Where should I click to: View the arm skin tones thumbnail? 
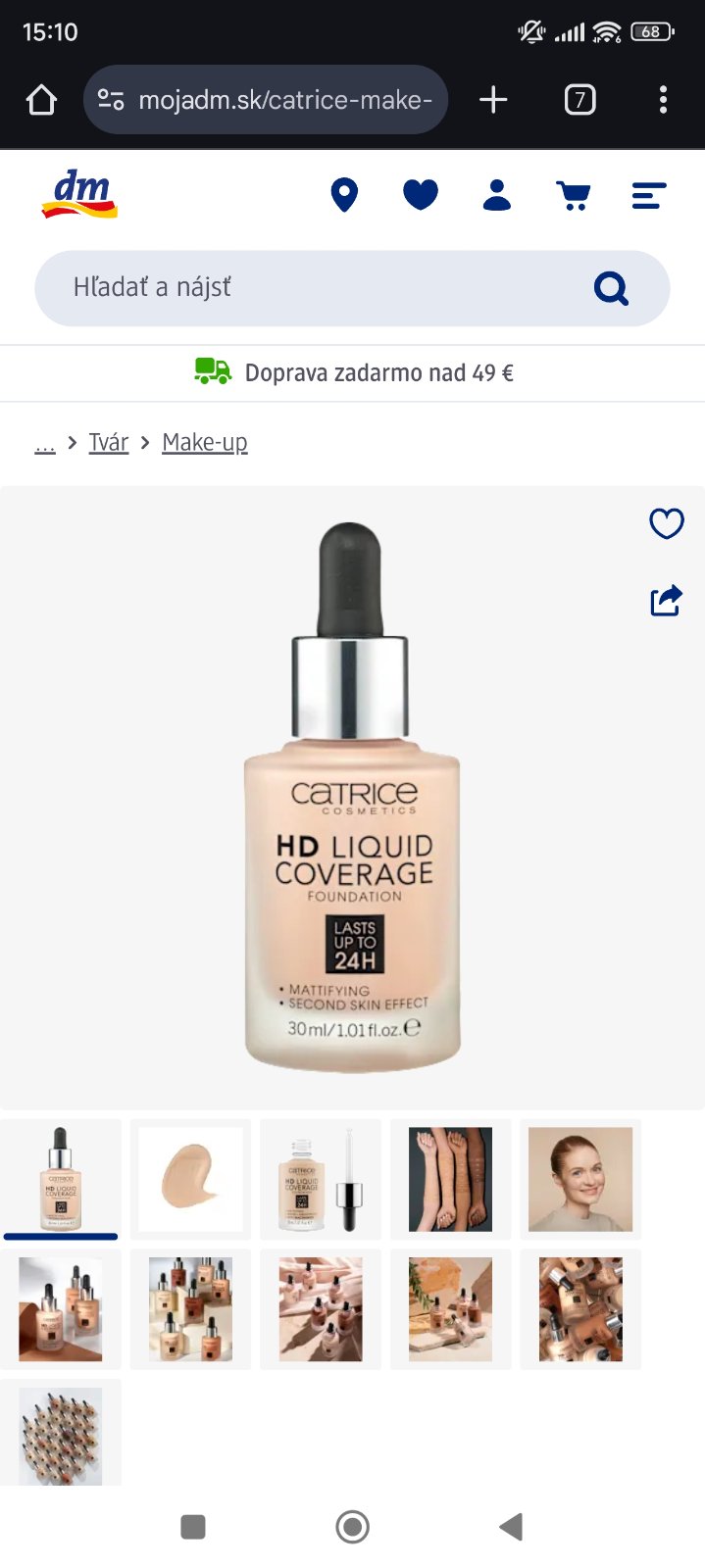450,1179
